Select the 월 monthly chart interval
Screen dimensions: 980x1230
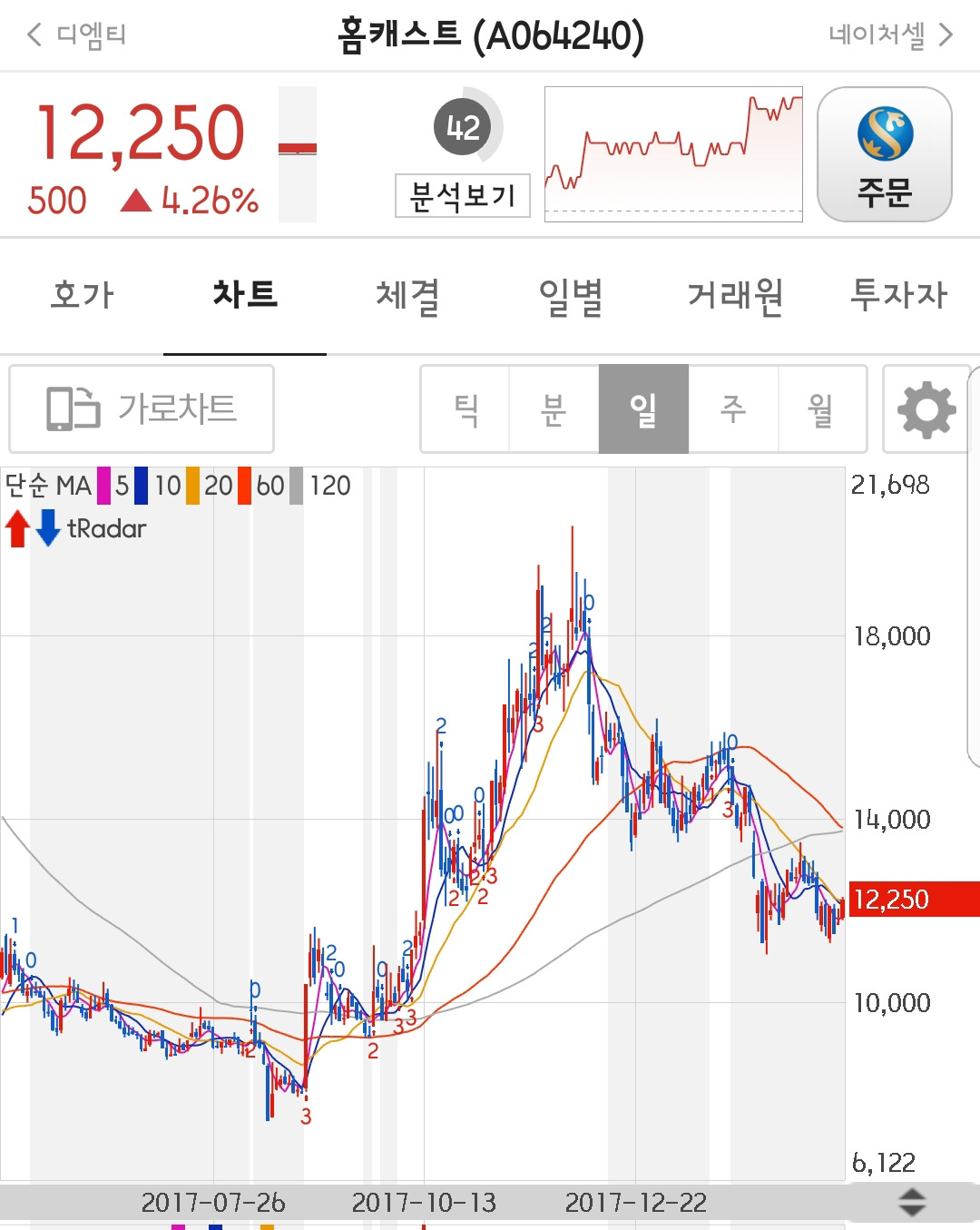[822, 408]
